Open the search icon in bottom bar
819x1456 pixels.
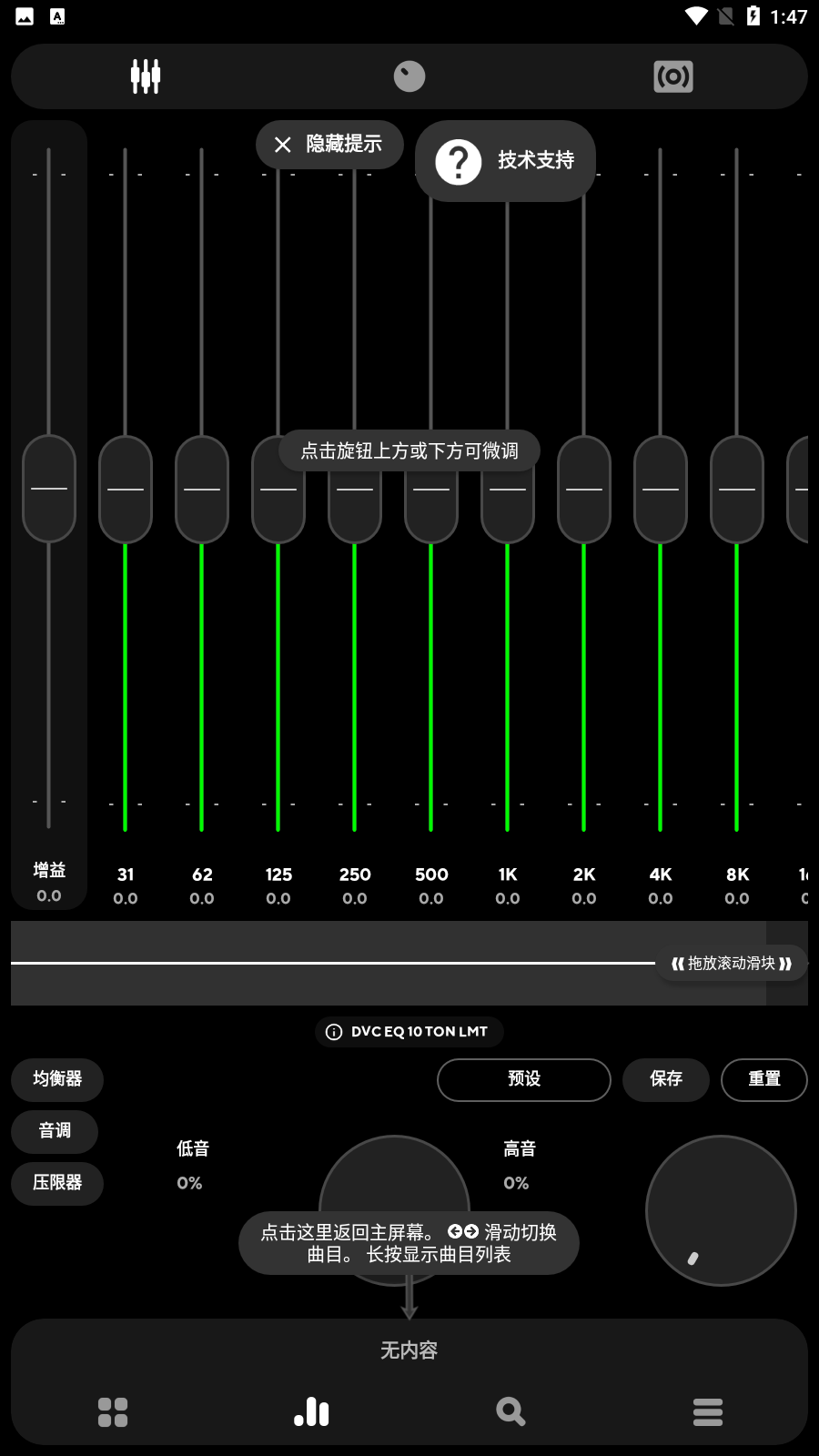coord(511,1411)
